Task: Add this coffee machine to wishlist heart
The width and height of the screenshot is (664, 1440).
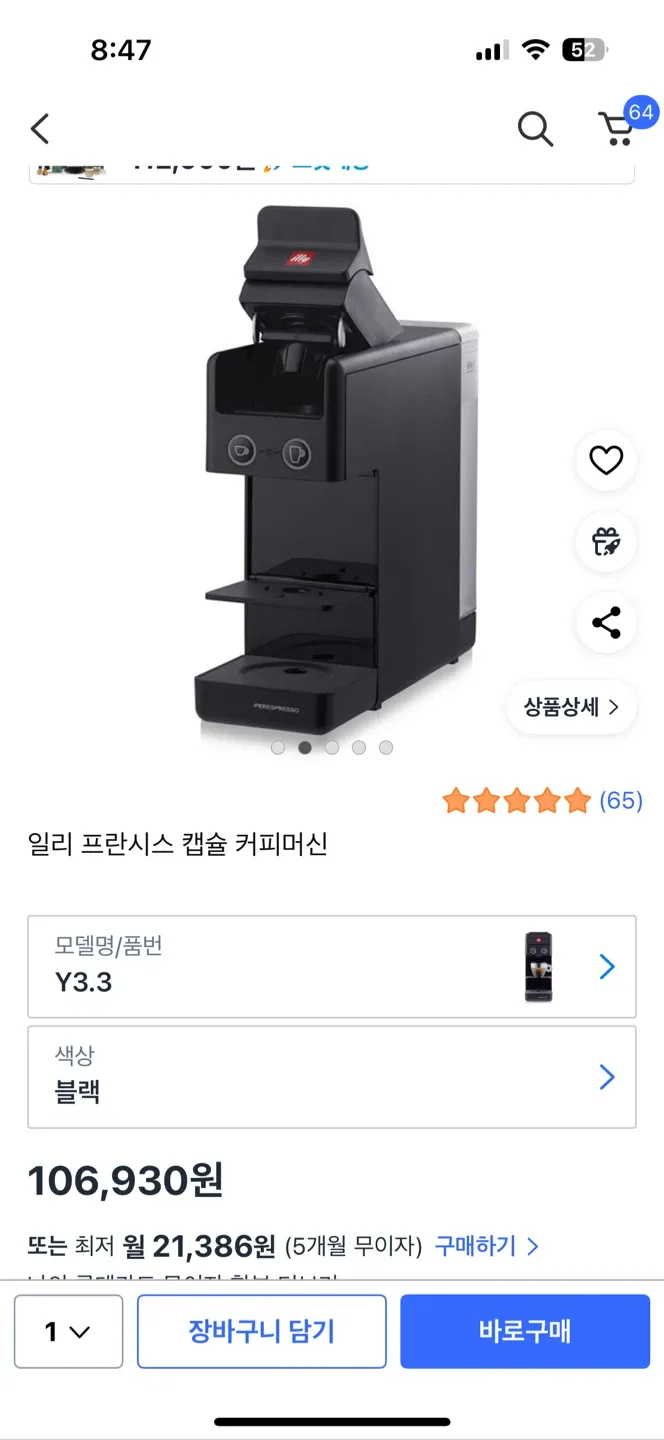Action: [x=606, y=460]
